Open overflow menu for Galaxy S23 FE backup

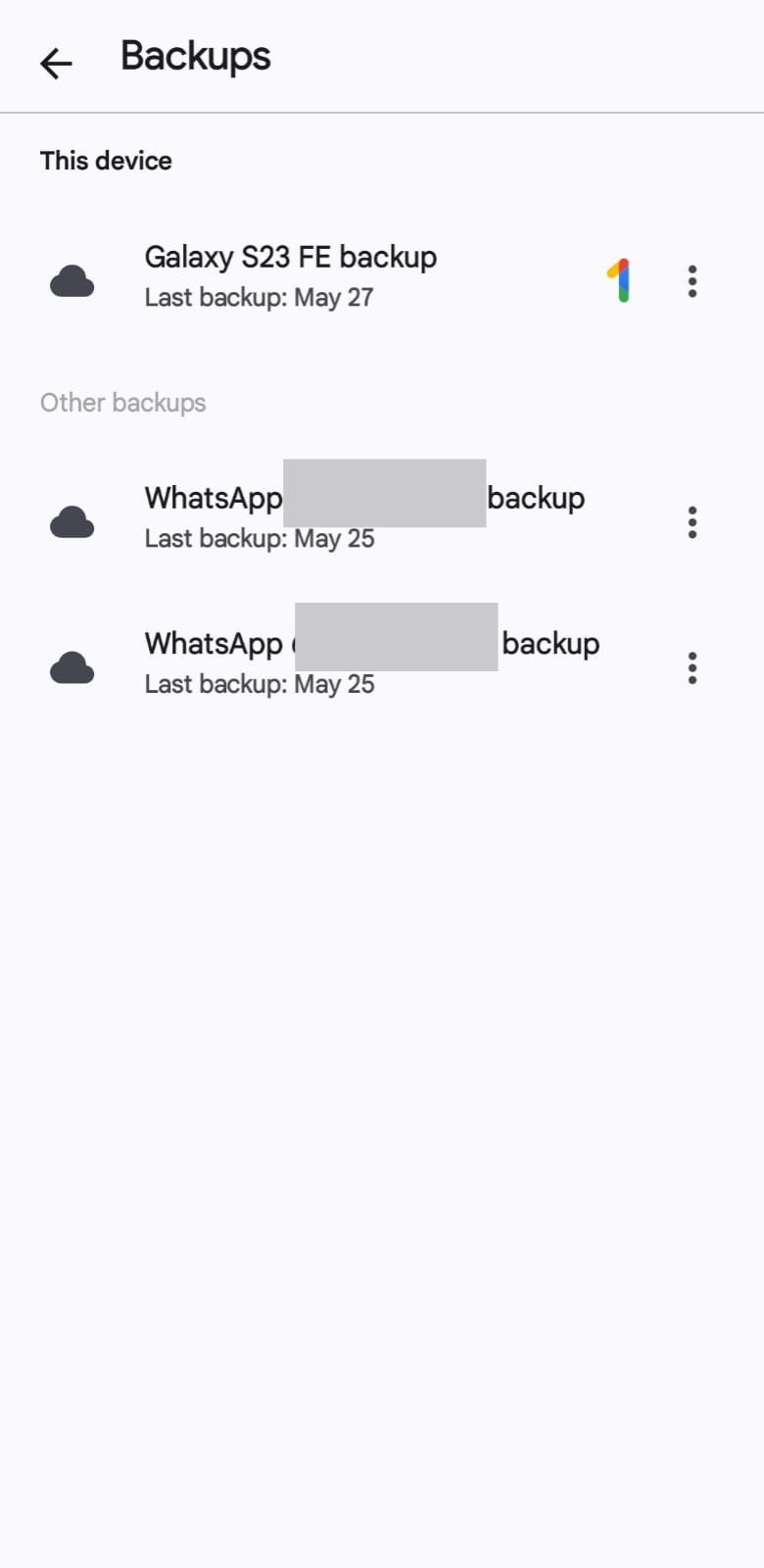pos(692,281)
